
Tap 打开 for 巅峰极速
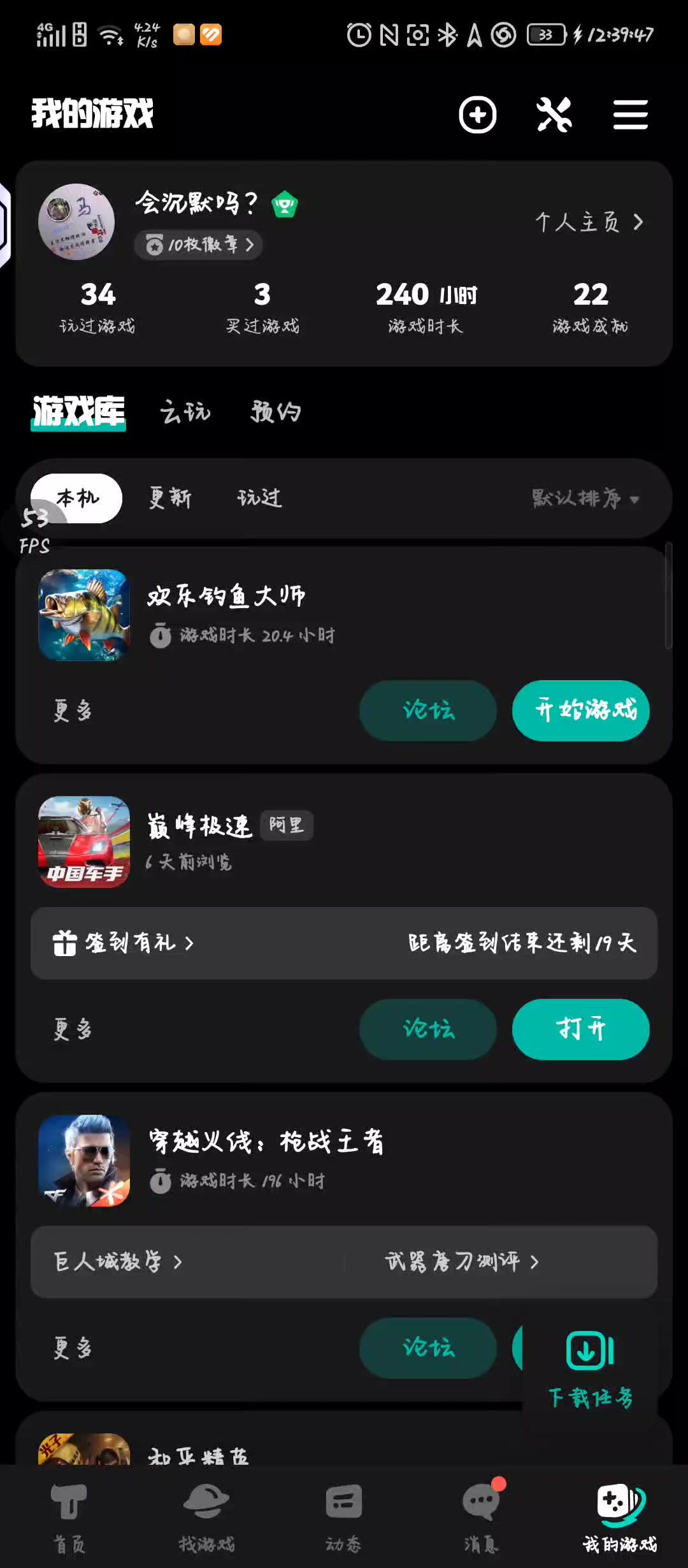click(580, 1029)
